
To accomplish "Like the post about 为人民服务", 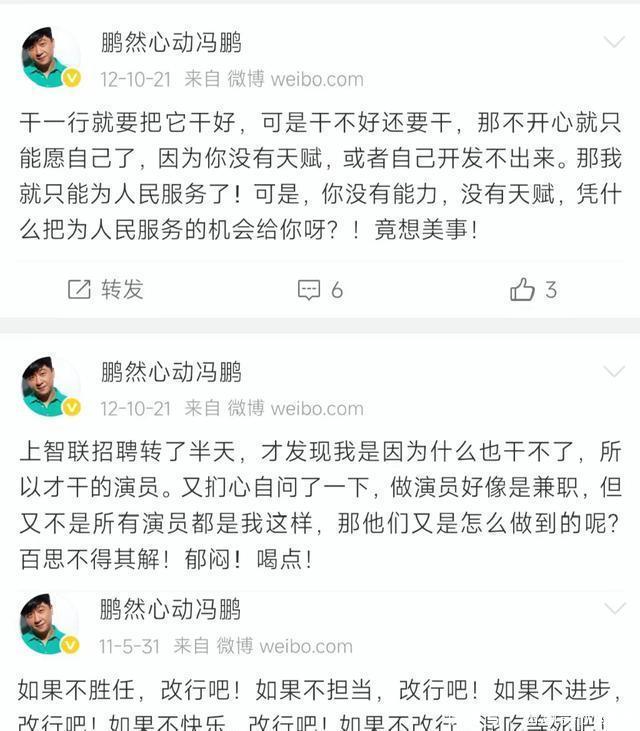I will [533, 290].
